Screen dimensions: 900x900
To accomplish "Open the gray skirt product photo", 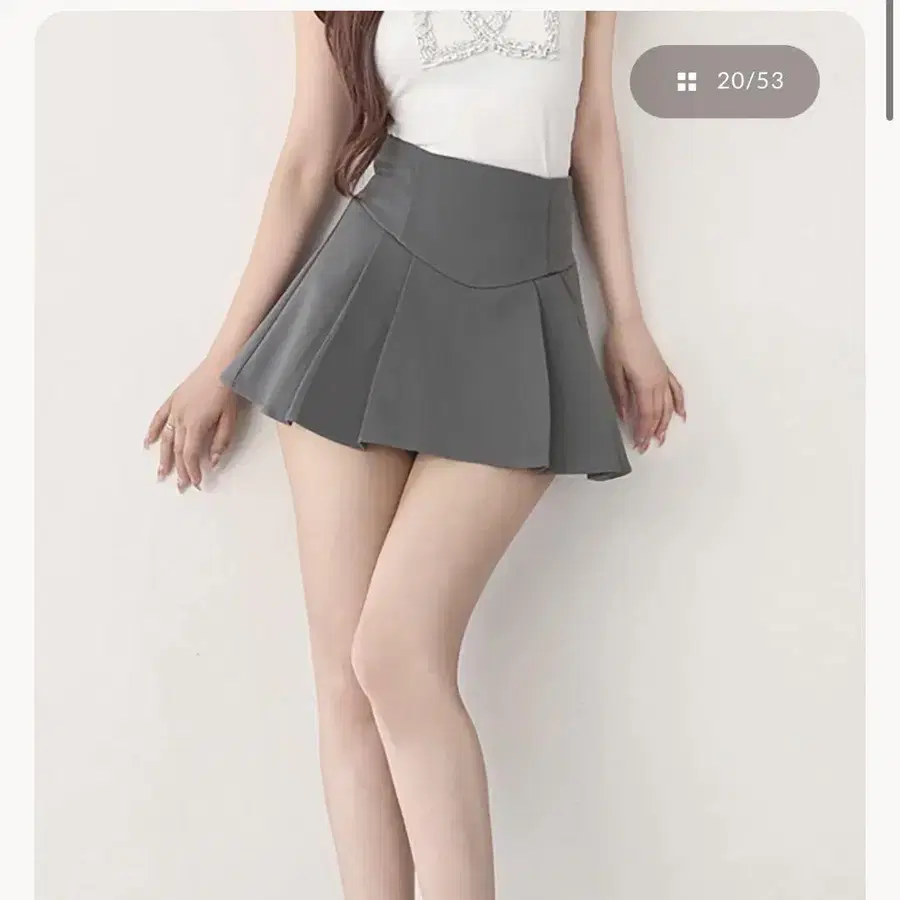I will 449,455.
